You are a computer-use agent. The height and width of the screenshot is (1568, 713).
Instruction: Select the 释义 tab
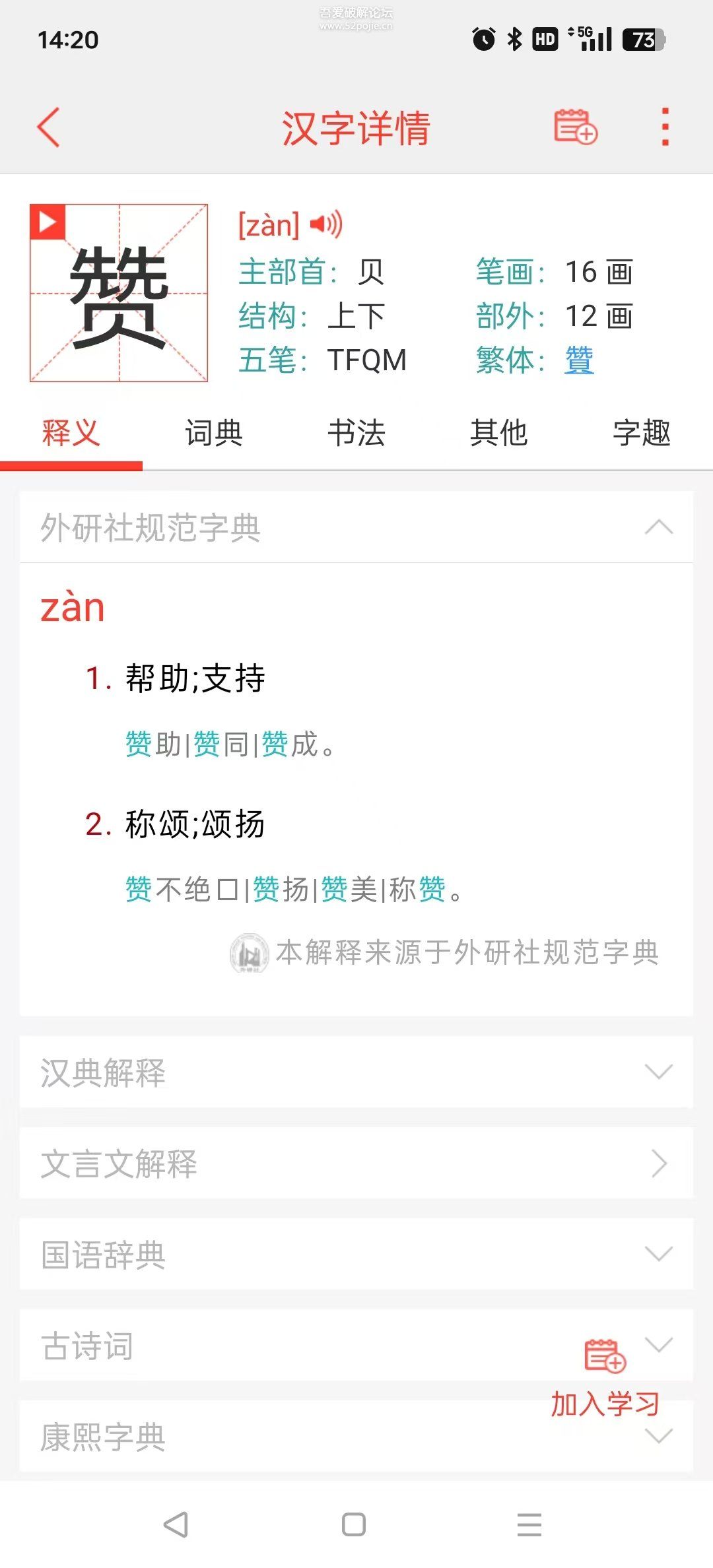pos(71,434)
